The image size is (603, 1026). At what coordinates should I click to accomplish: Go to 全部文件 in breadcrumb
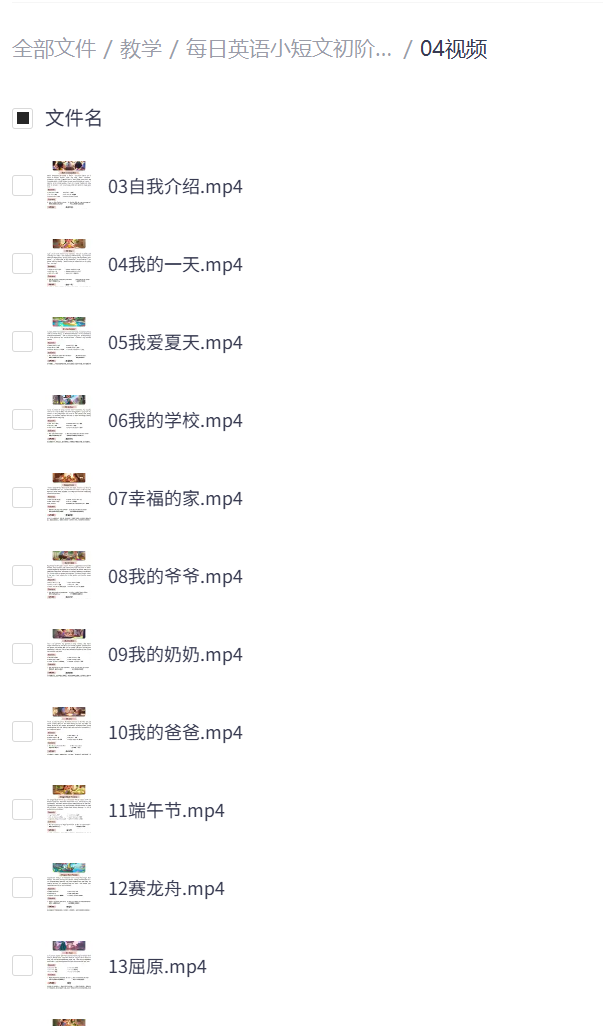(54, 49)
